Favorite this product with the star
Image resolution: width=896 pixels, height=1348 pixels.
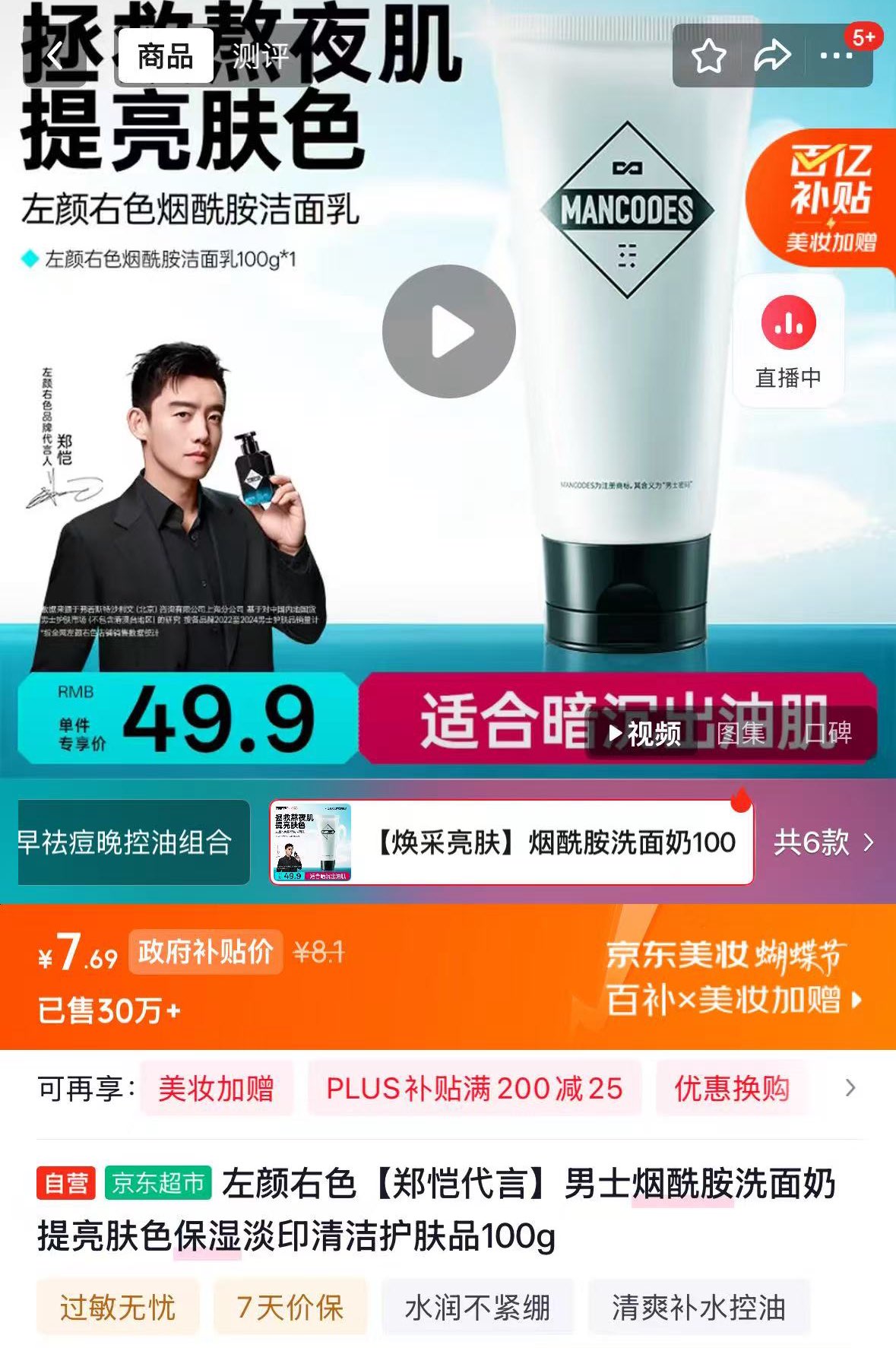point(708,56)
